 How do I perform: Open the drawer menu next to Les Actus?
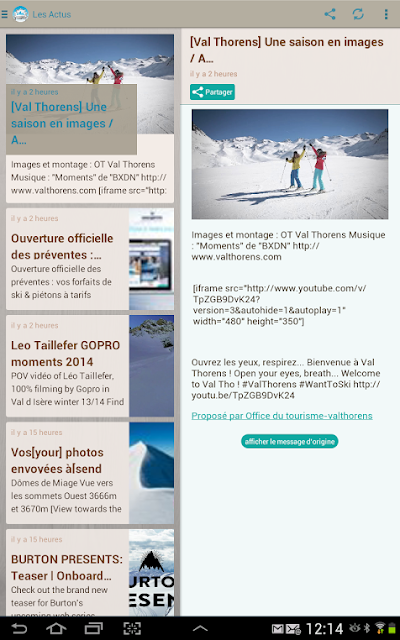5,14
